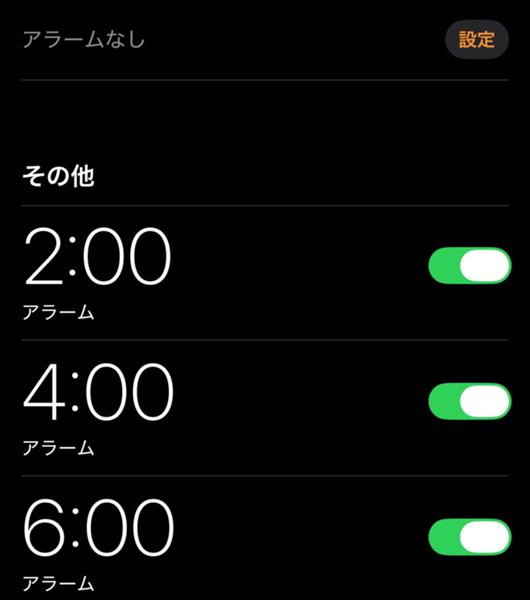Open the 2:00 alarm row

265,273
